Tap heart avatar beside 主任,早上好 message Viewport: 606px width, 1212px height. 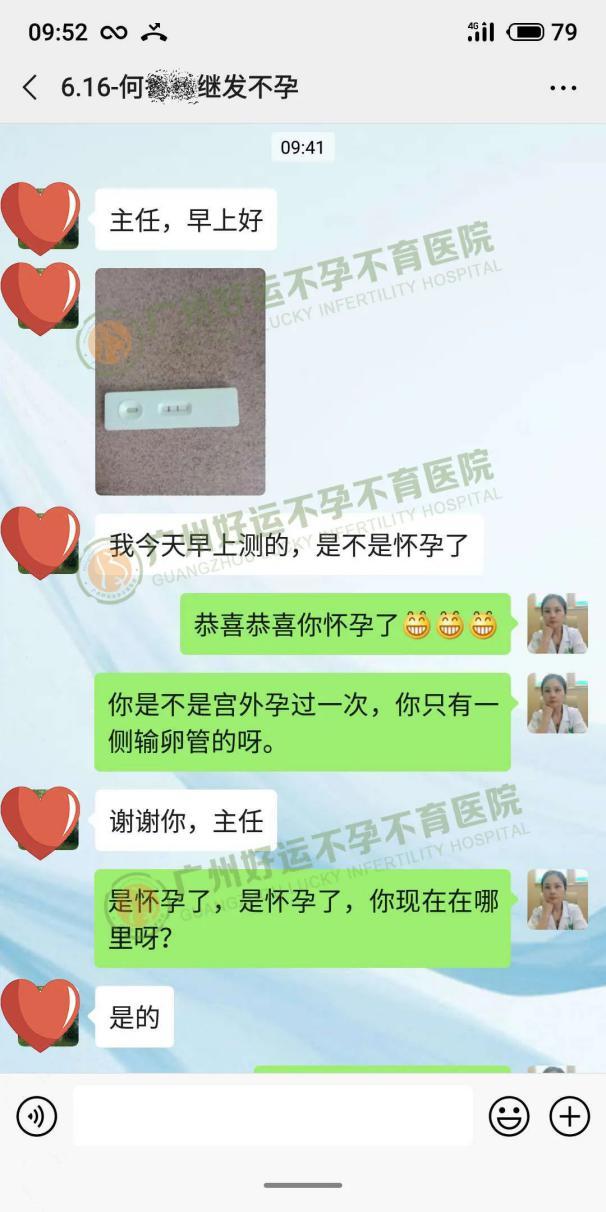(x=40, y=217)
